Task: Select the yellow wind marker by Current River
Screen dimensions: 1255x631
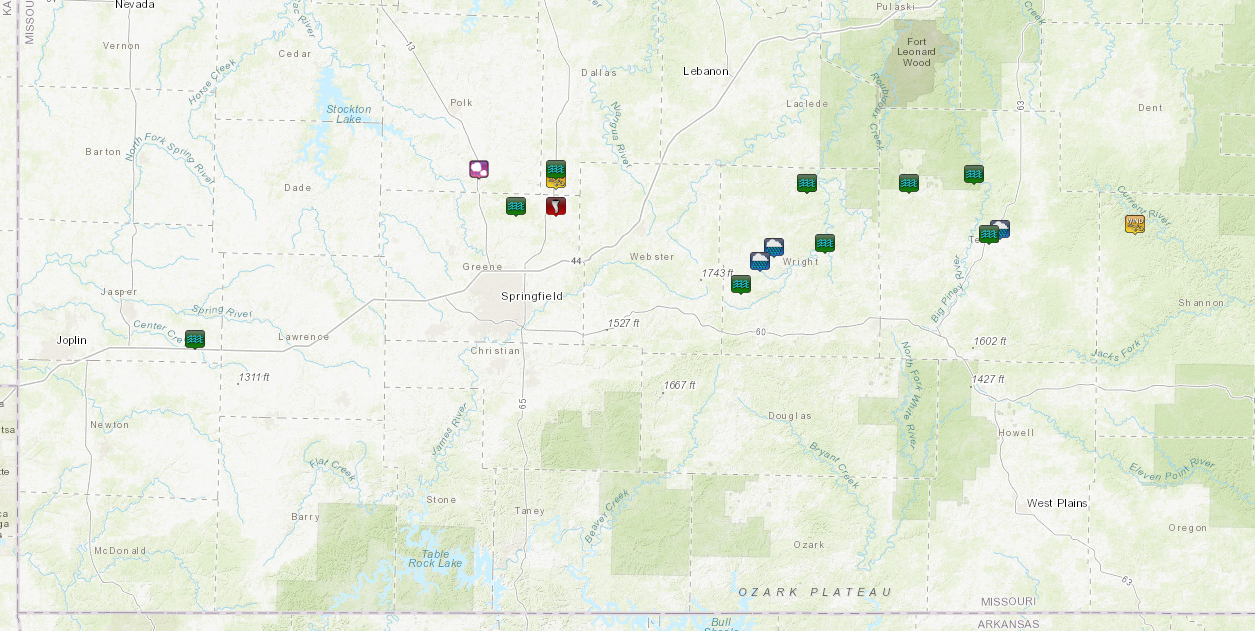Action: (x=1134, y=223)
